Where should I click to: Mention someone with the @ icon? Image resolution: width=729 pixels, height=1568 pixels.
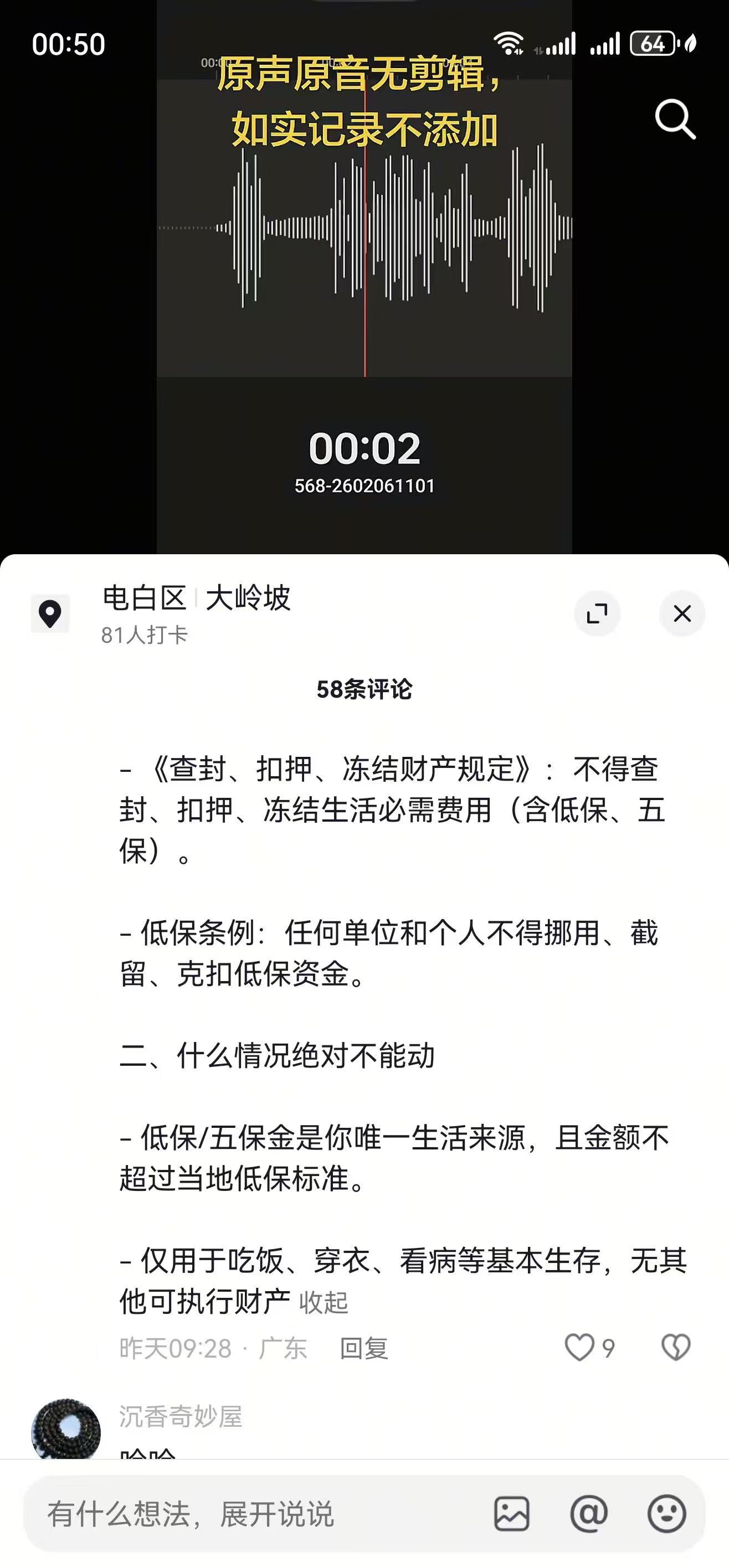click(589, 1514)
